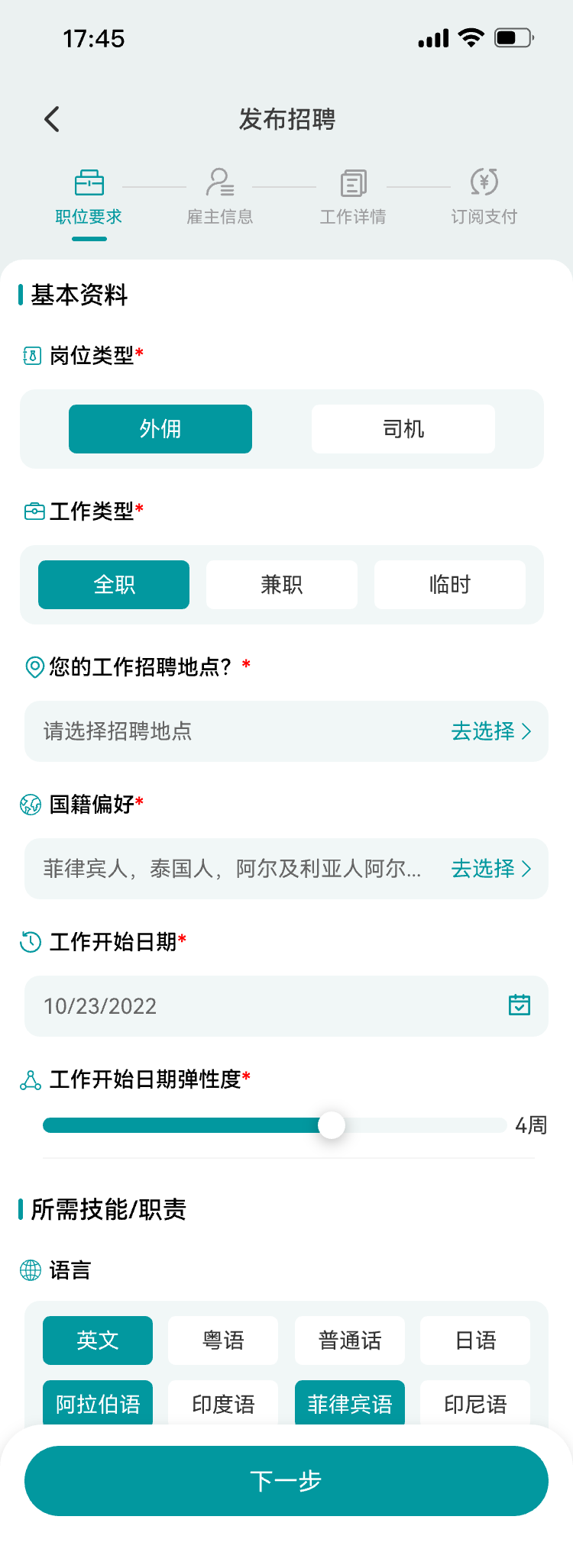Image resolution: width=573 pixels, height=1568 pixels.
Task: Select the 印尼语 language chip
Action: 475,1403
